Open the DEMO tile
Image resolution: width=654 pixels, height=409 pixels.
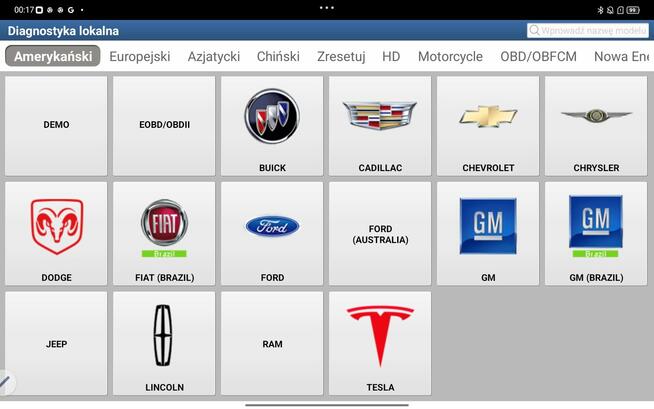[x=56, y=126]
